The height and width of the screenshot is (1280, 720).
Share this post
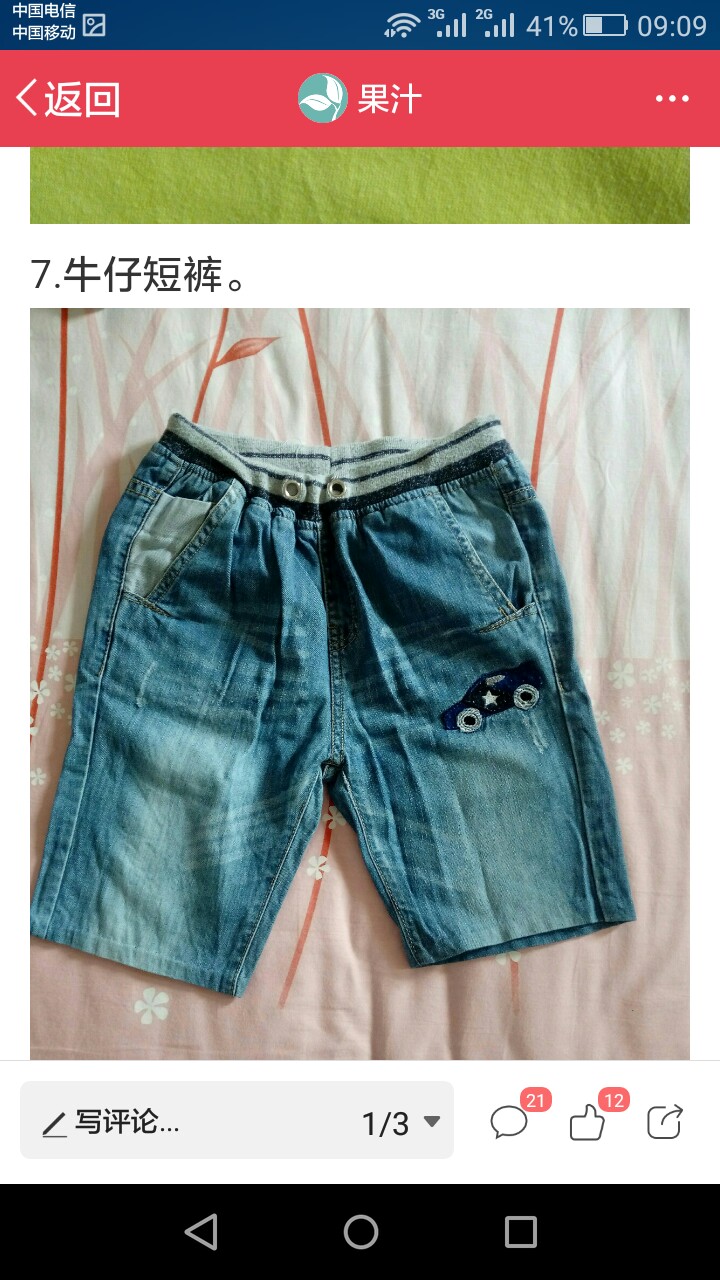tap(664, 1121)
